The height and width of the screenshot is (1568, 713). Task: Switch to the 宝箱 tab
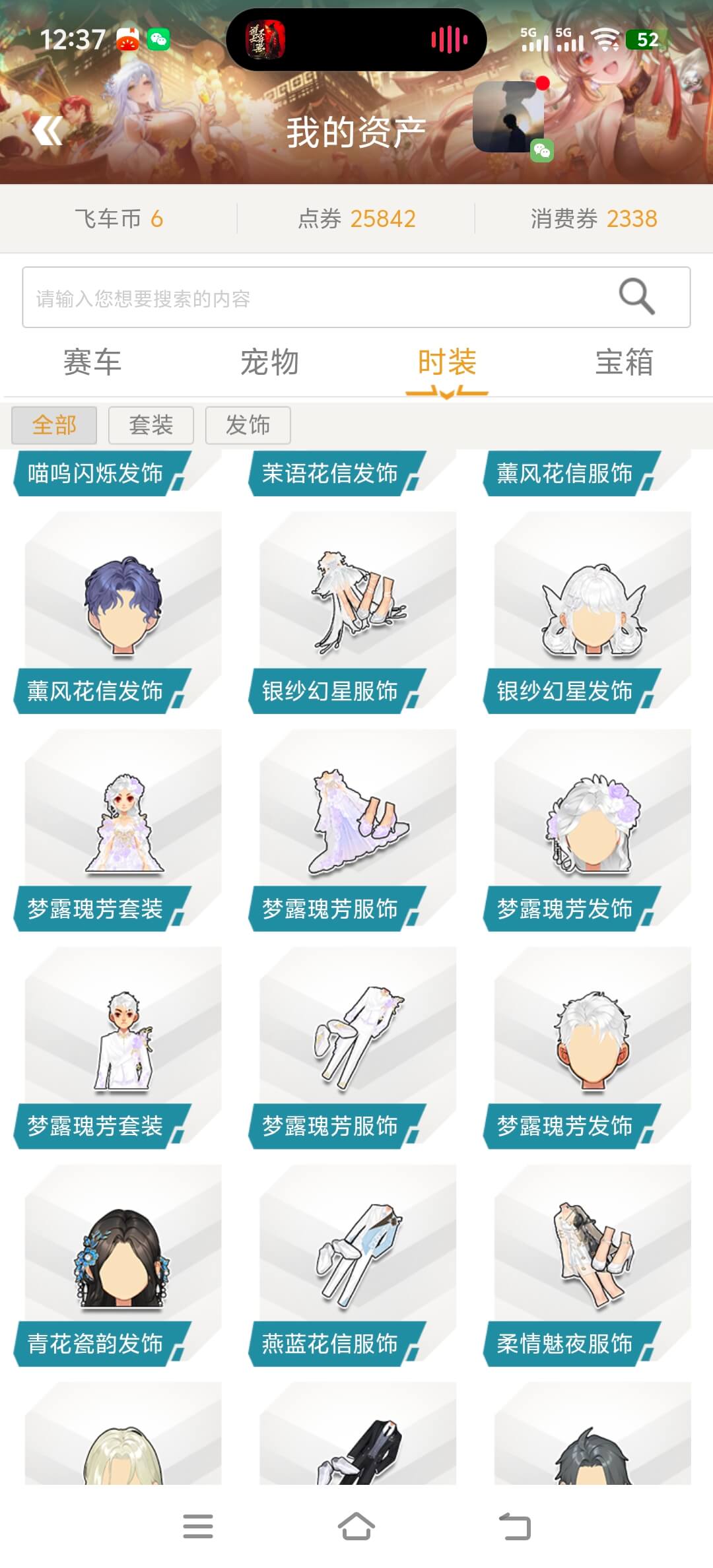623,362
